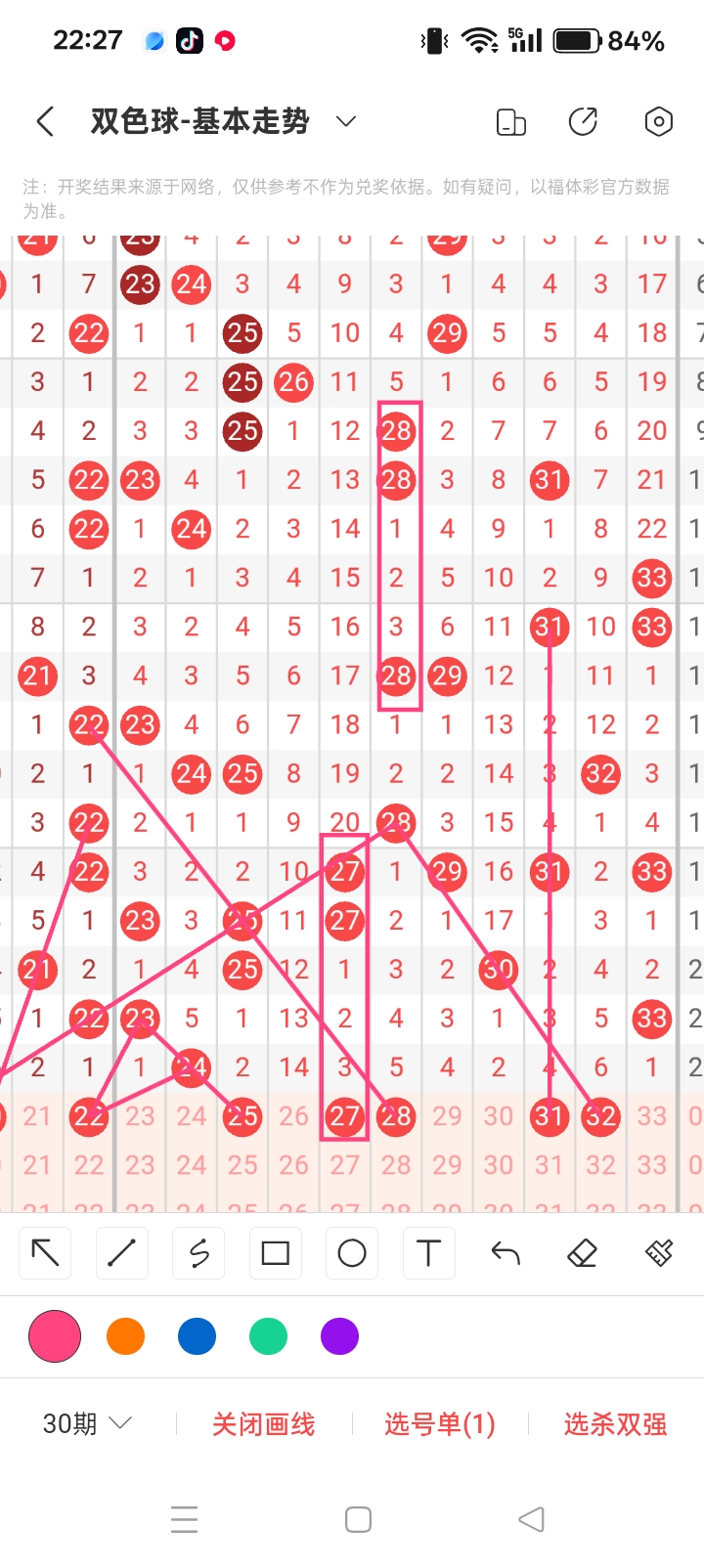The height and width of the screenshot is (1568, 704).
Task: Open the 30期 period count dropdown
Action: point(87,1424)
